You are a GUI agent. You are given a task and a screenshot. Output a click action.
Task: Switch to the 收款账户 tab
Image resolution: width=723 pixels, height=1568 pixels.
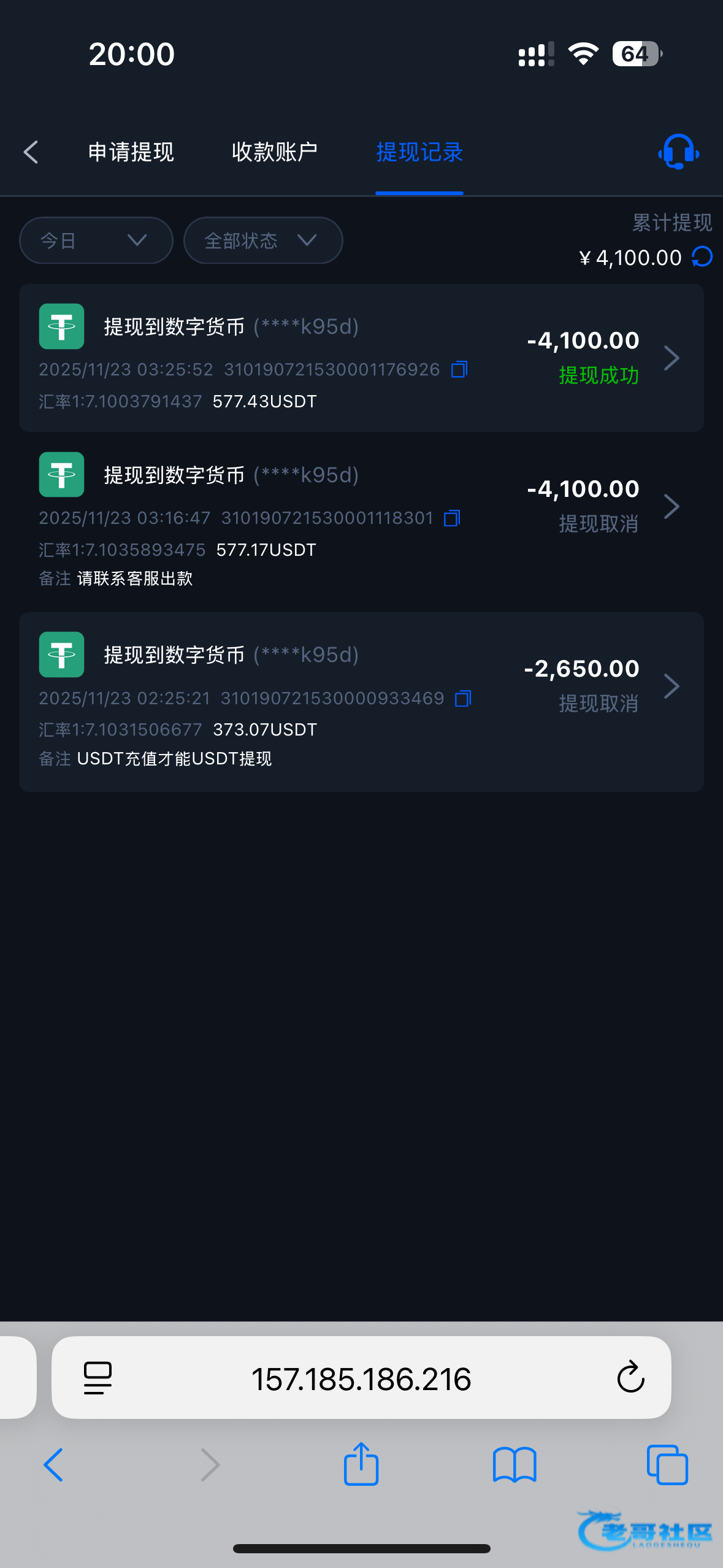(274, 152)
